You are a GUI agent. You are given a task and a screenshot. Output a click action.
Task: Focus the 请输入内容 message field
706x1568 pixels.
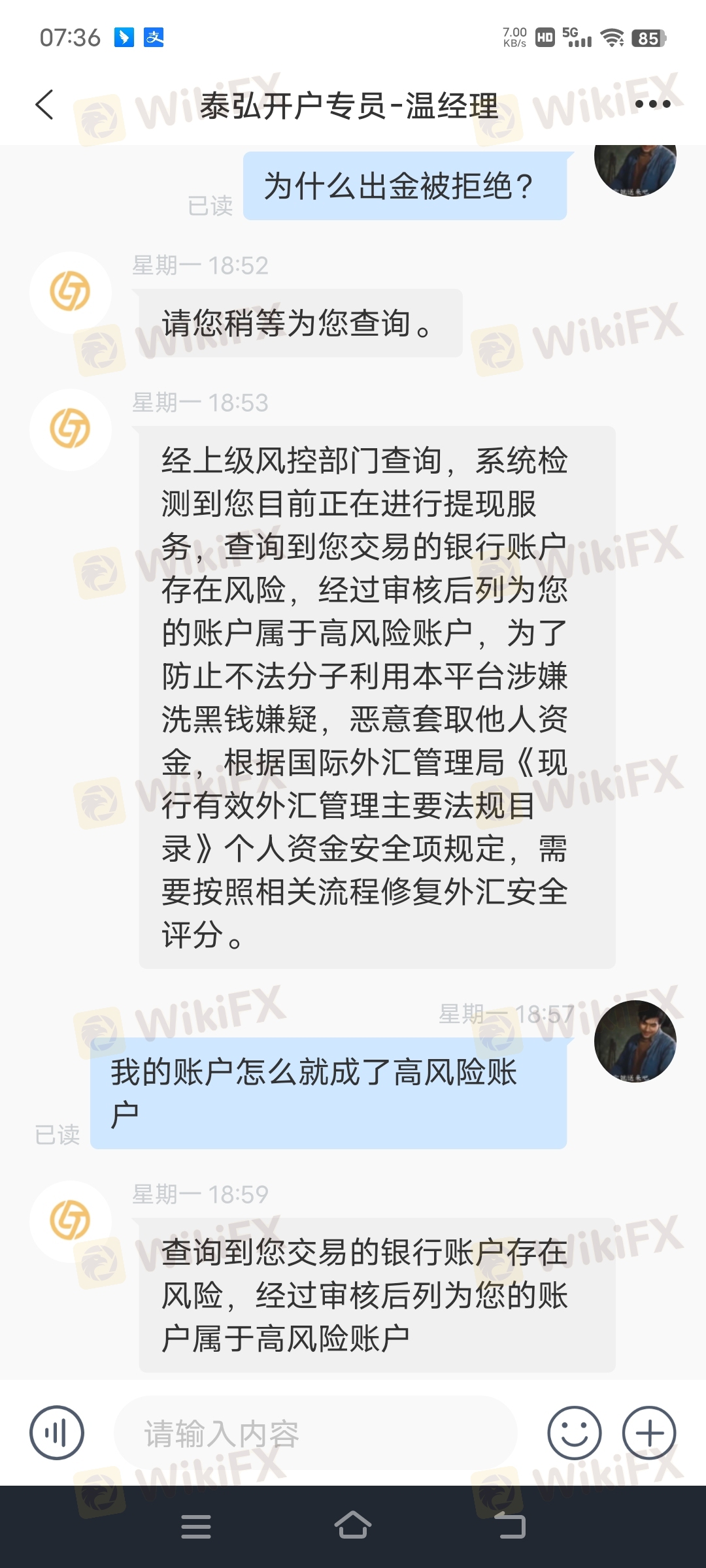click(x=316, y=1433)
